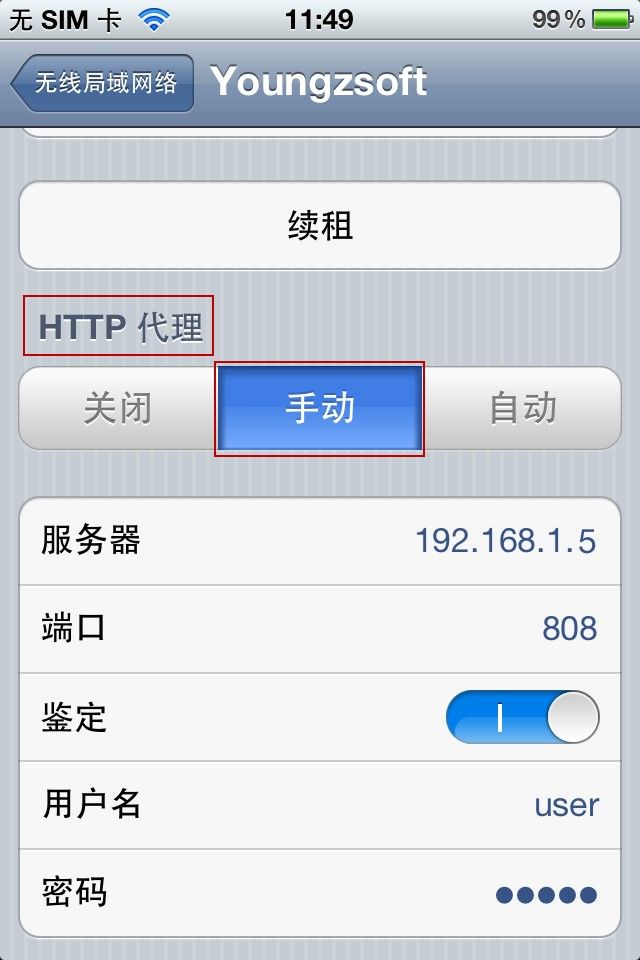Disable the 鉴定 authentication switch
The width and height of the screenshot is (640, 960).
(x=522, y=717)
